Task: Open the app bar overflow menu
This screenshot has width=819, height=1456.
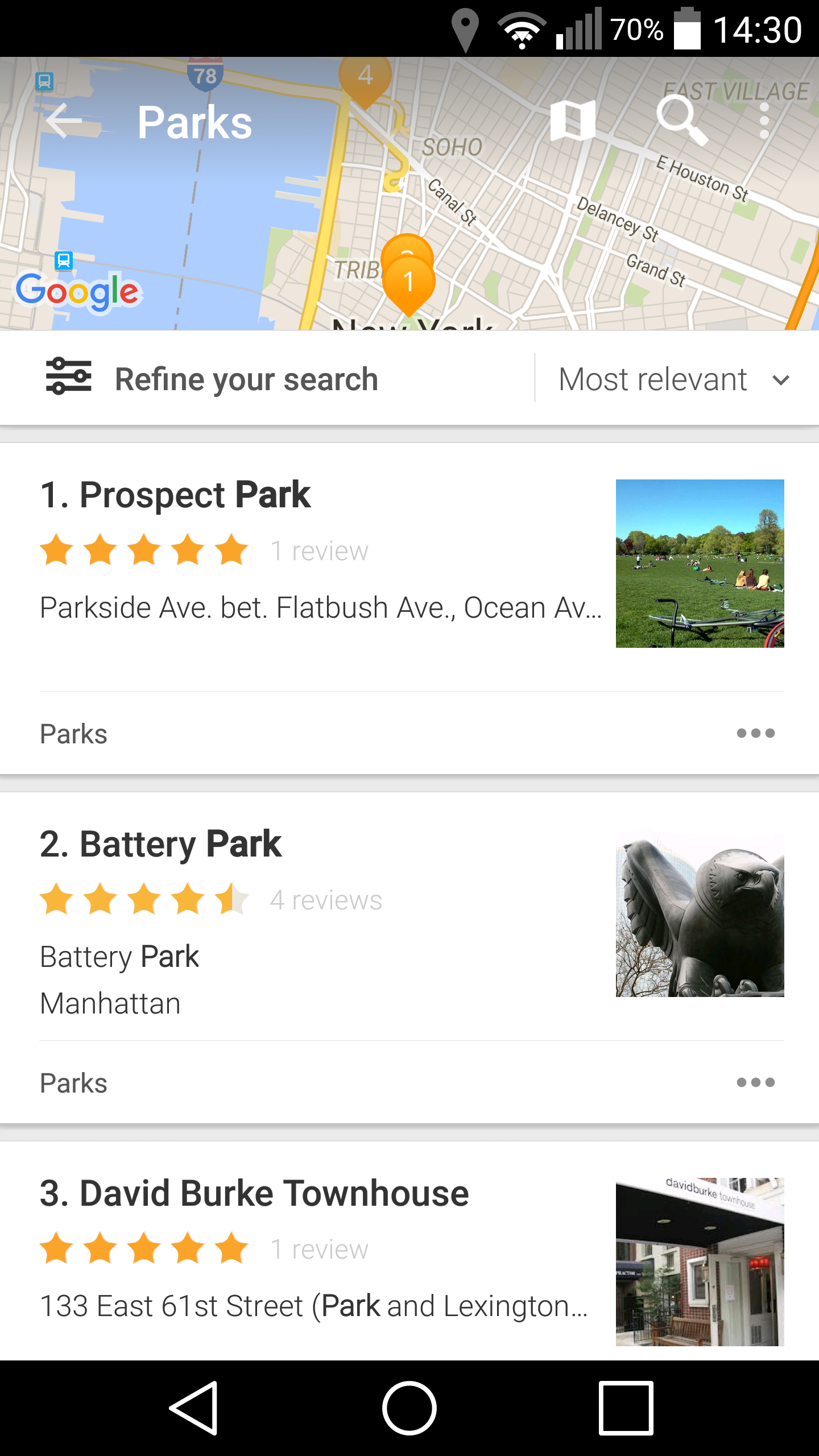Action: [x=764, y=120]
